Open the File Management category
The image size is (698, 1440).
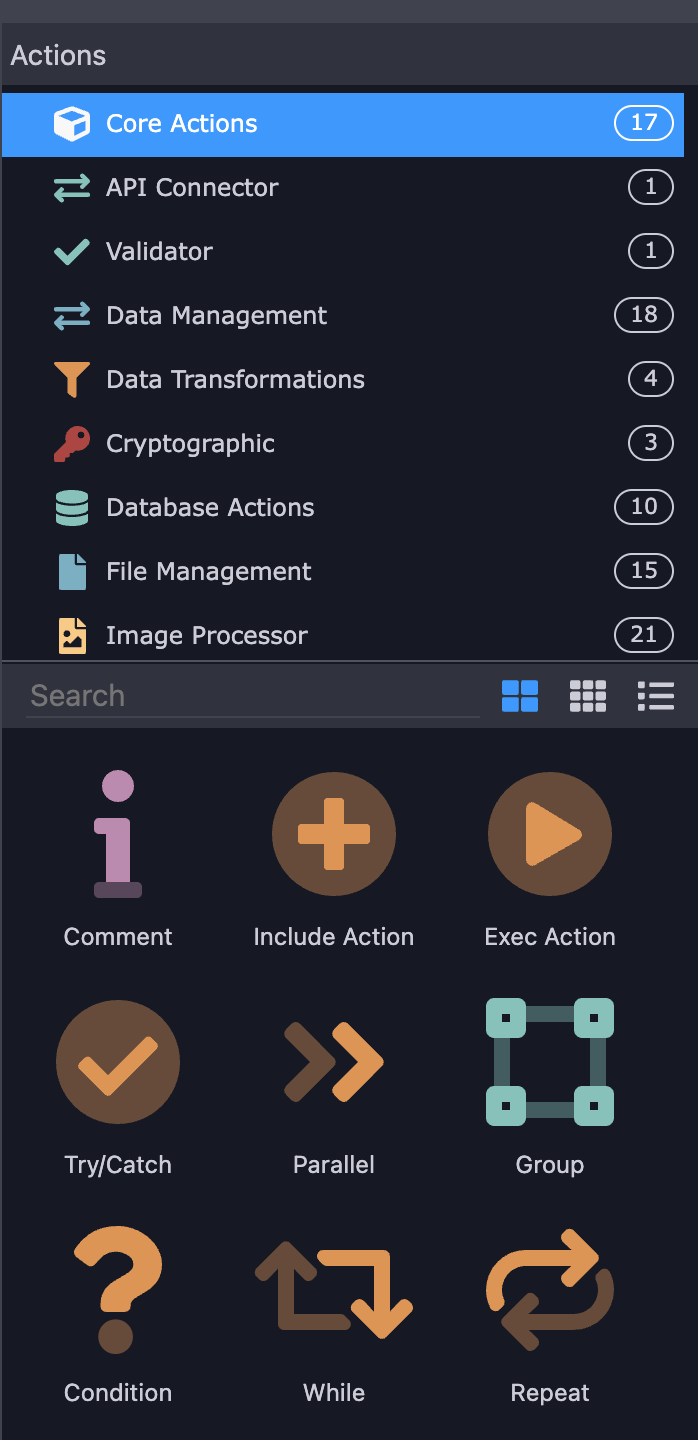click(342, 572)
